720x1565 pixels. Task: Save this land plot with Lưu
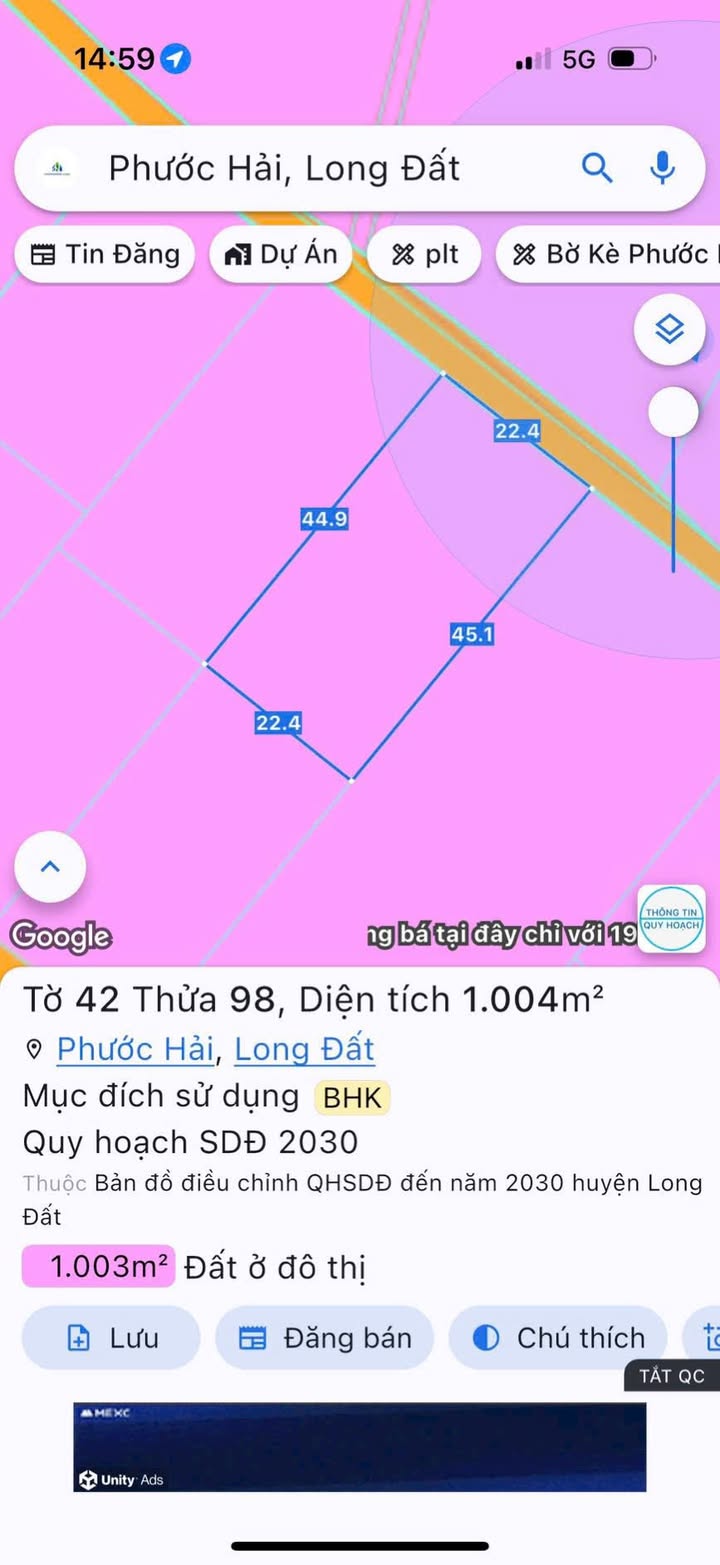111,1338
